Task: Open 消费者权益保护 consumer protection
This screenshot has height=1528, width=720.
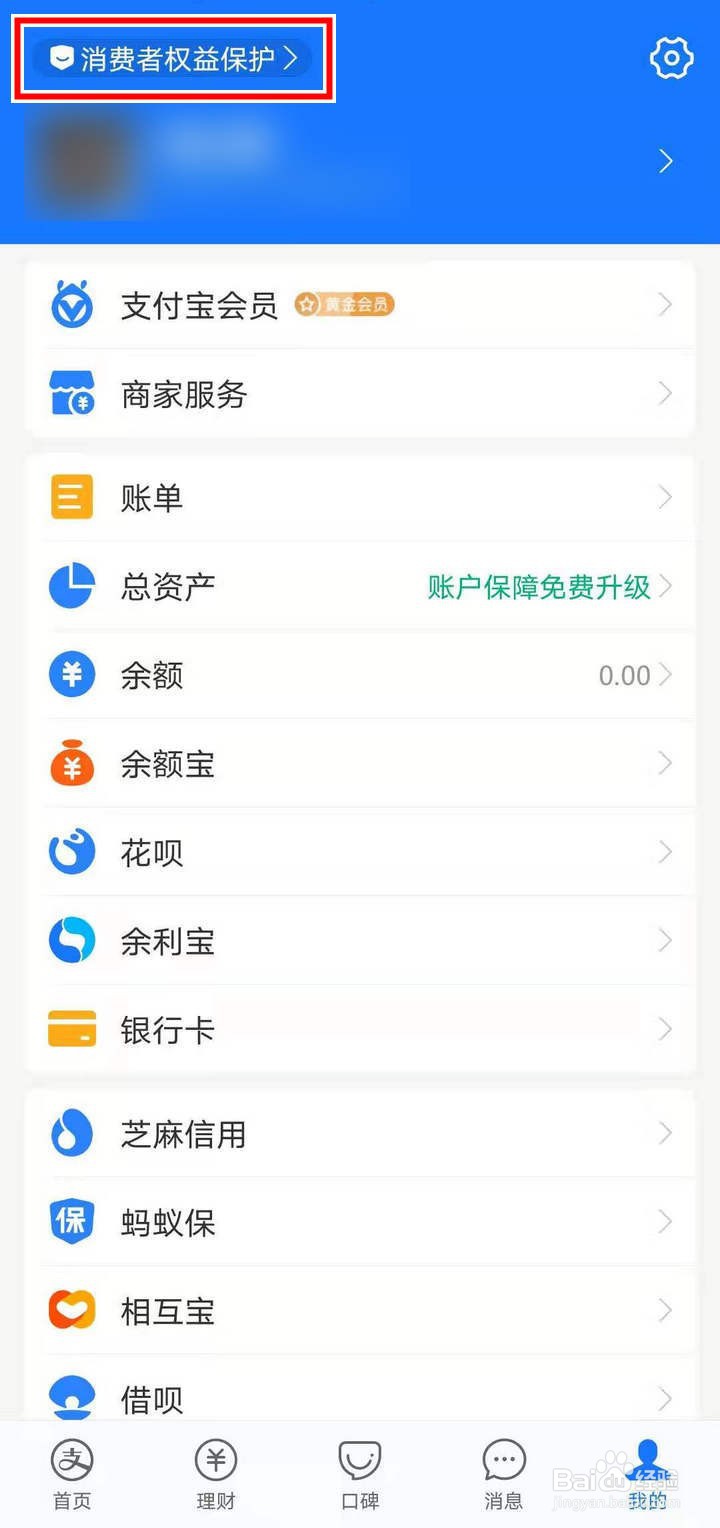Action: point(170,57)
